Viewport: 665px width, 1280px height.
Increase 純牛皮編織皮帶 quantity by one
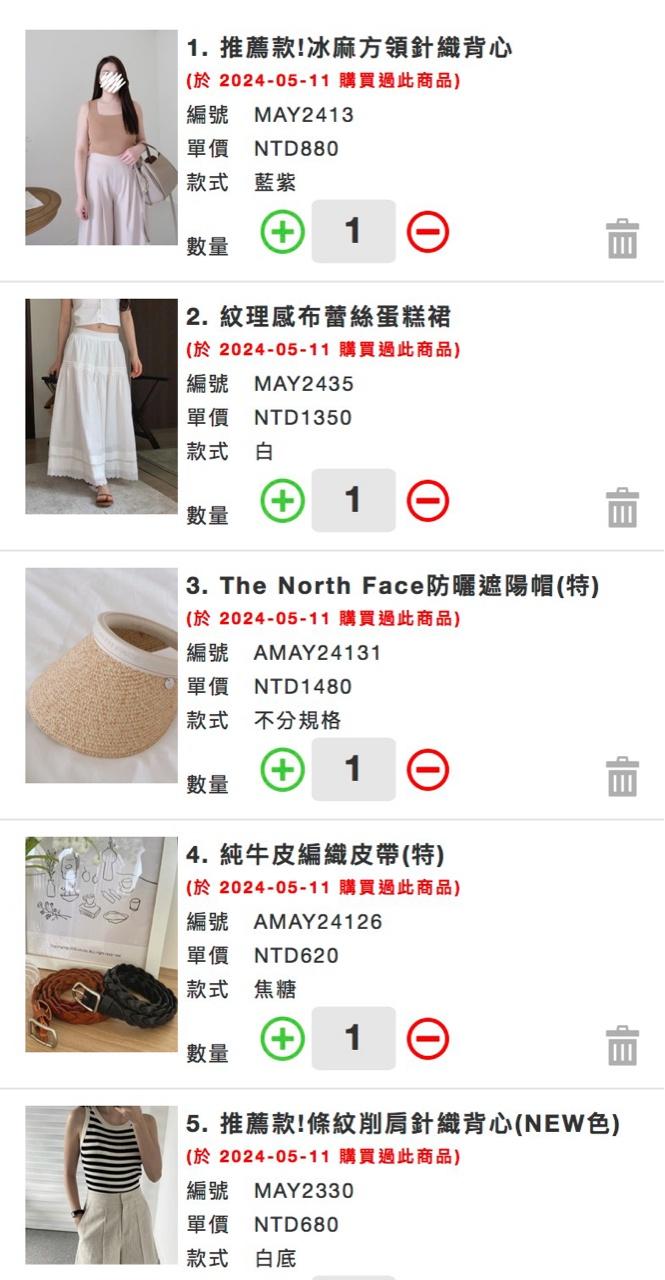click(x=283, y=1038)
